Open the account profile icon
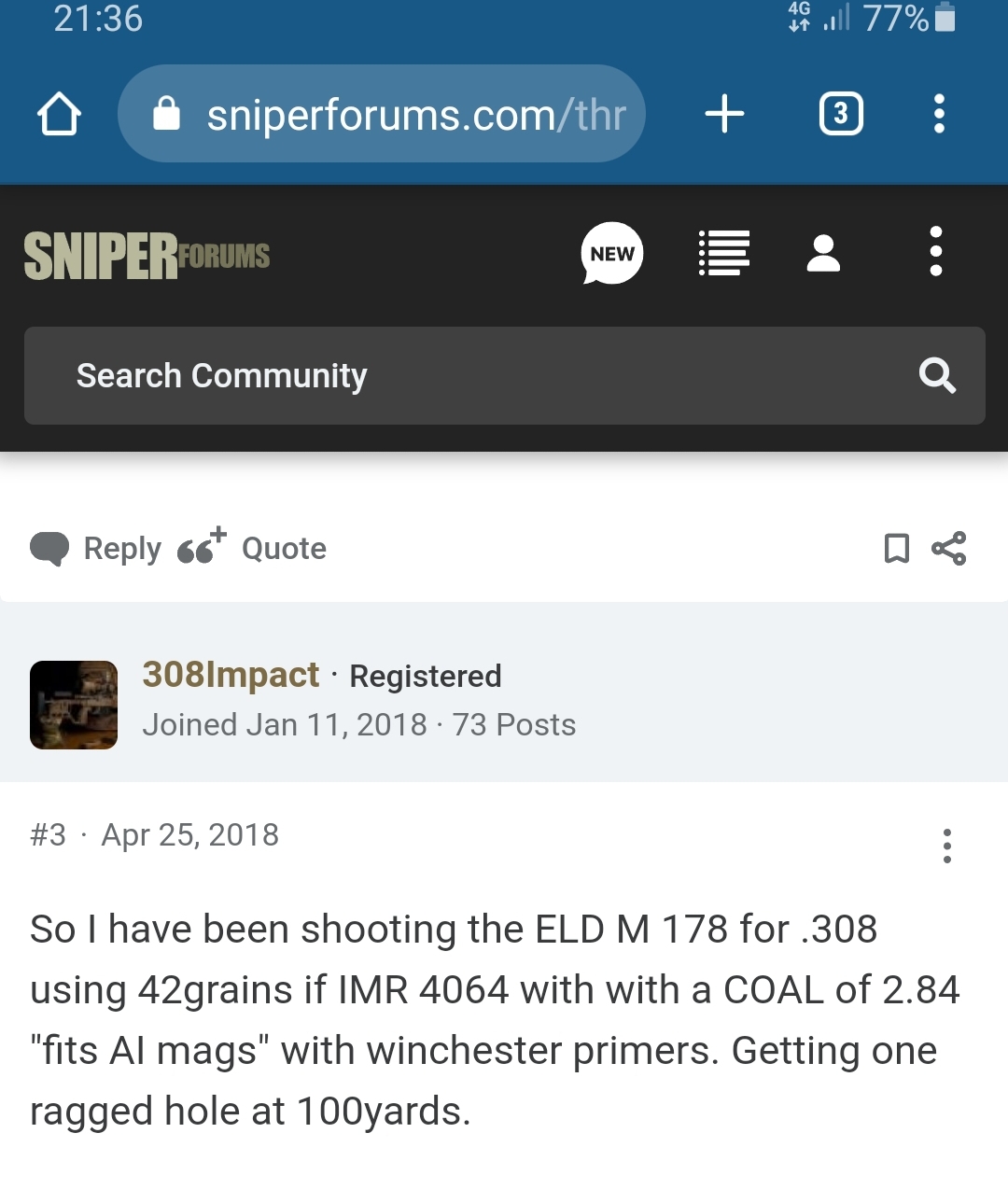The width and height of the screenshot is (1008, 1189). (x=823, y=254)
